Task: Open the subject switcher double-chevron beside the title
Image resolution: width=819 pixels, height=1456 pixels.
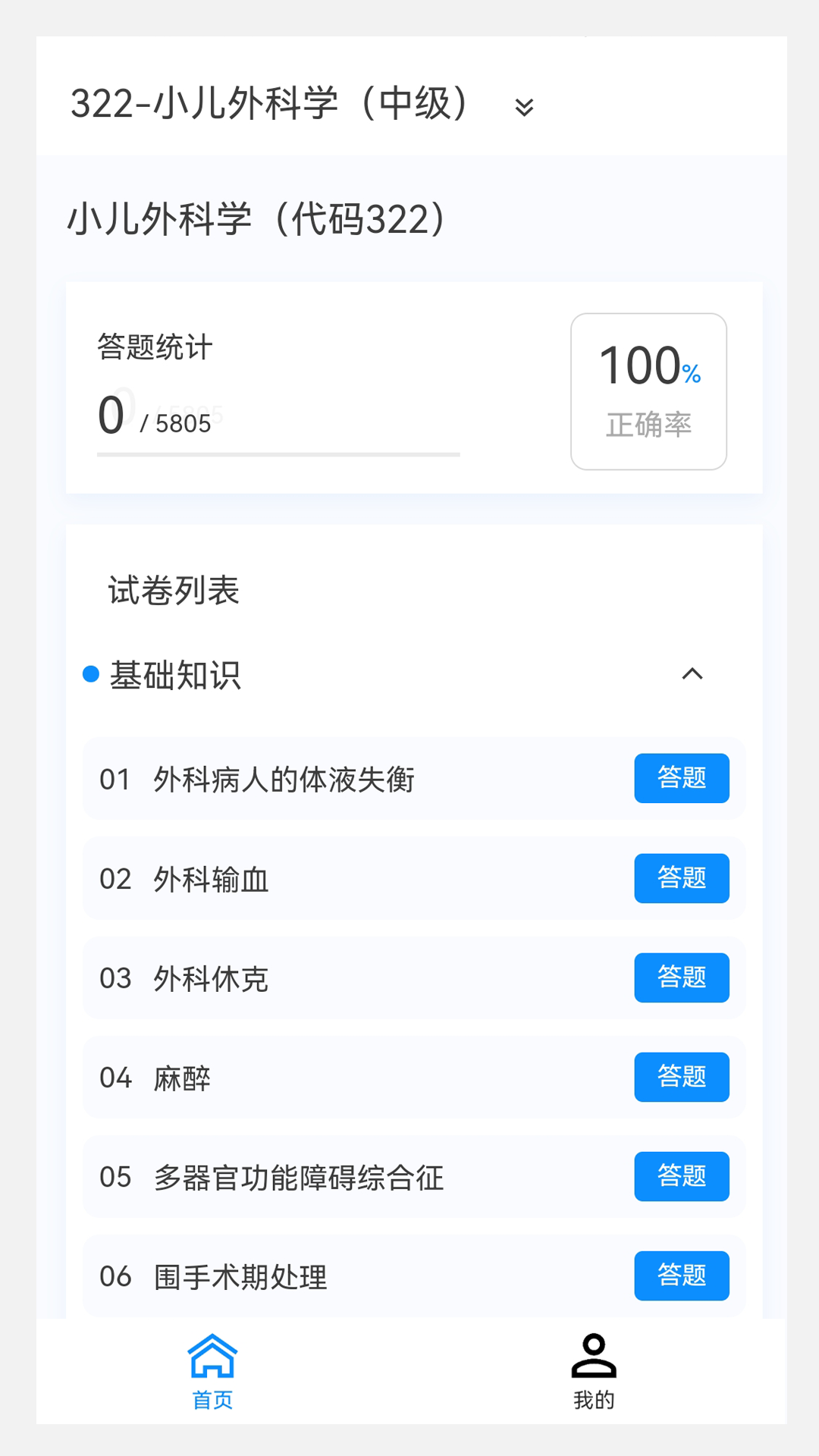Action: point(522,108)
